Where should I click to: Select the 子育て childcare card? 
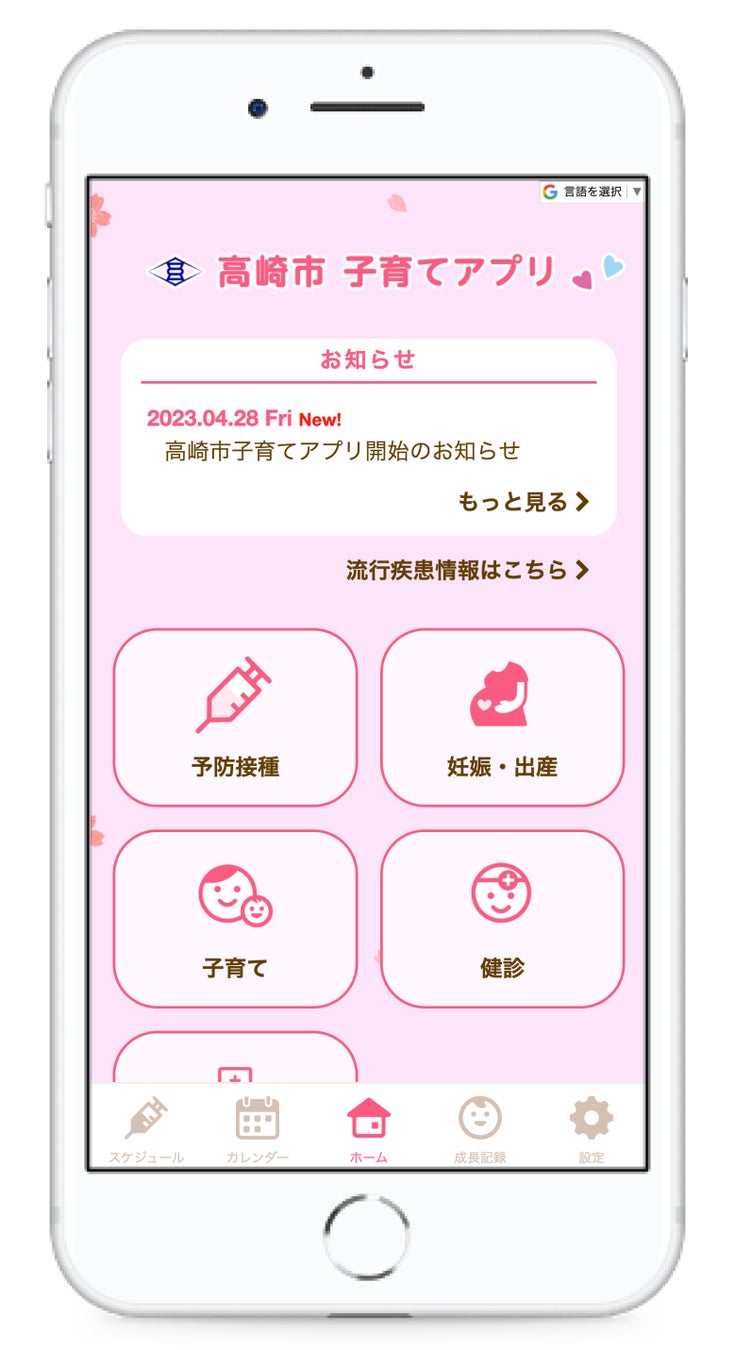point(235,918)
